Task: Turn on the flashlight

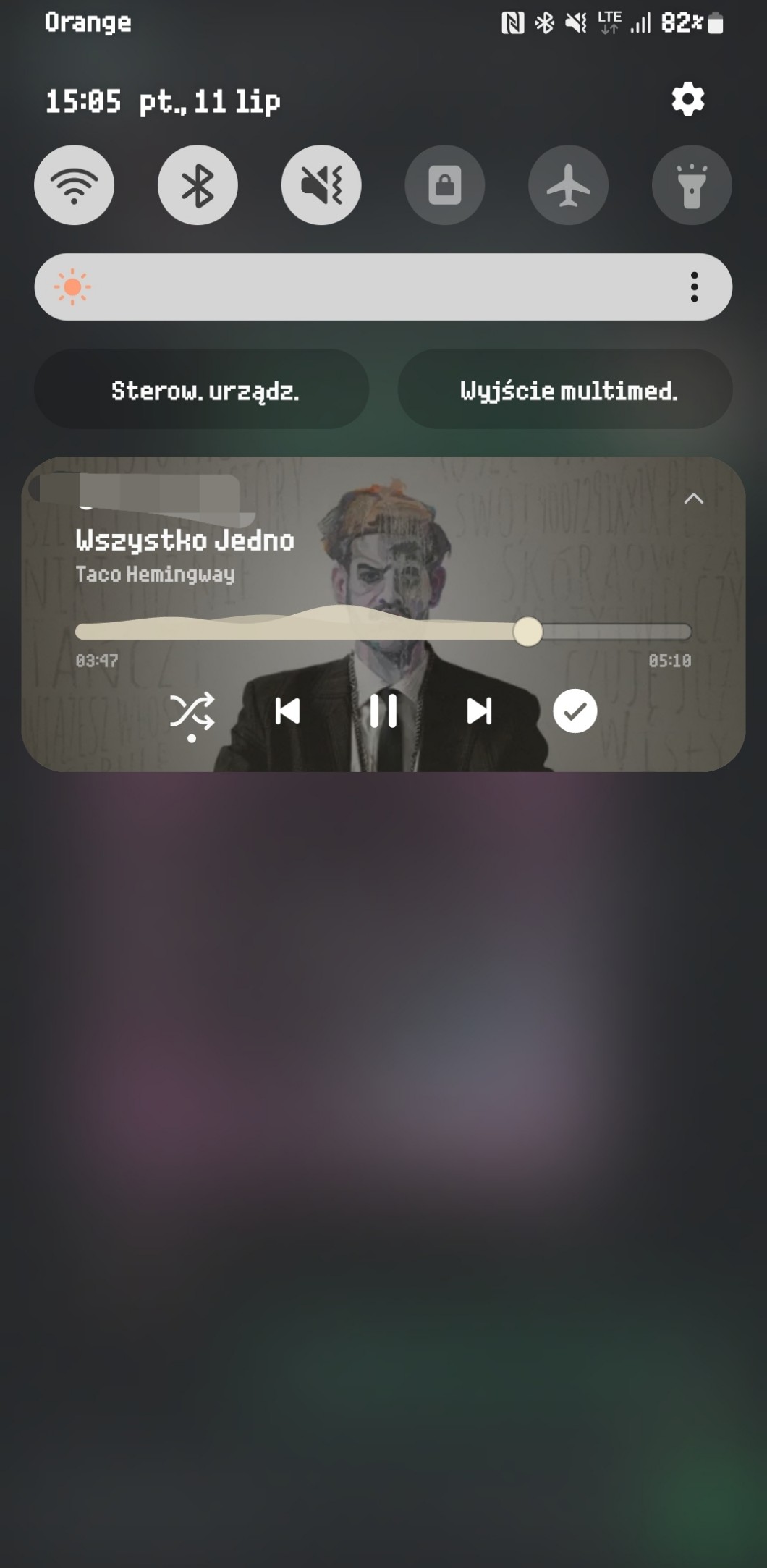Action: [x=692, y=185]
